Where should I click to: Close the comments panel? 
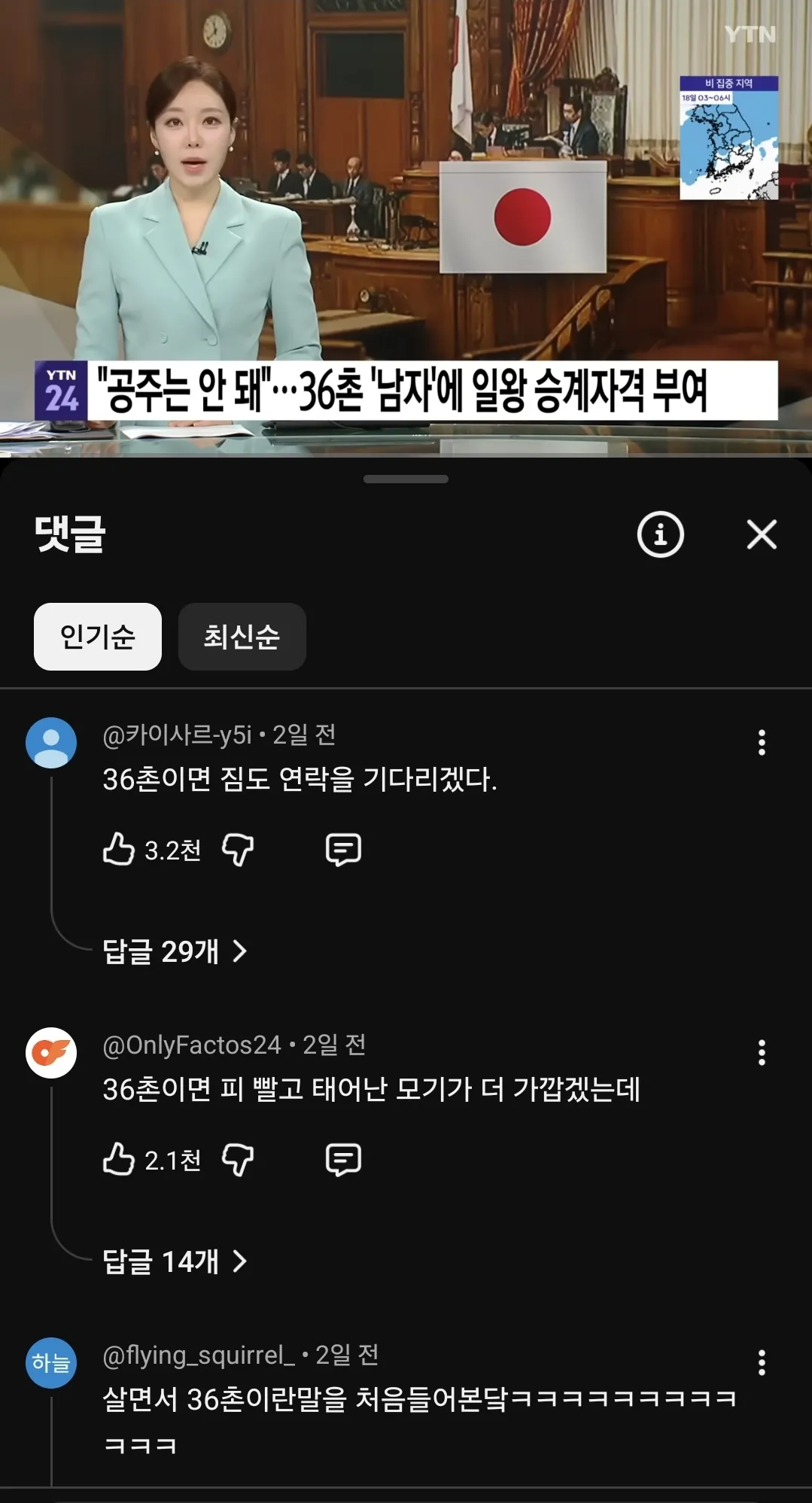point(762,534)
